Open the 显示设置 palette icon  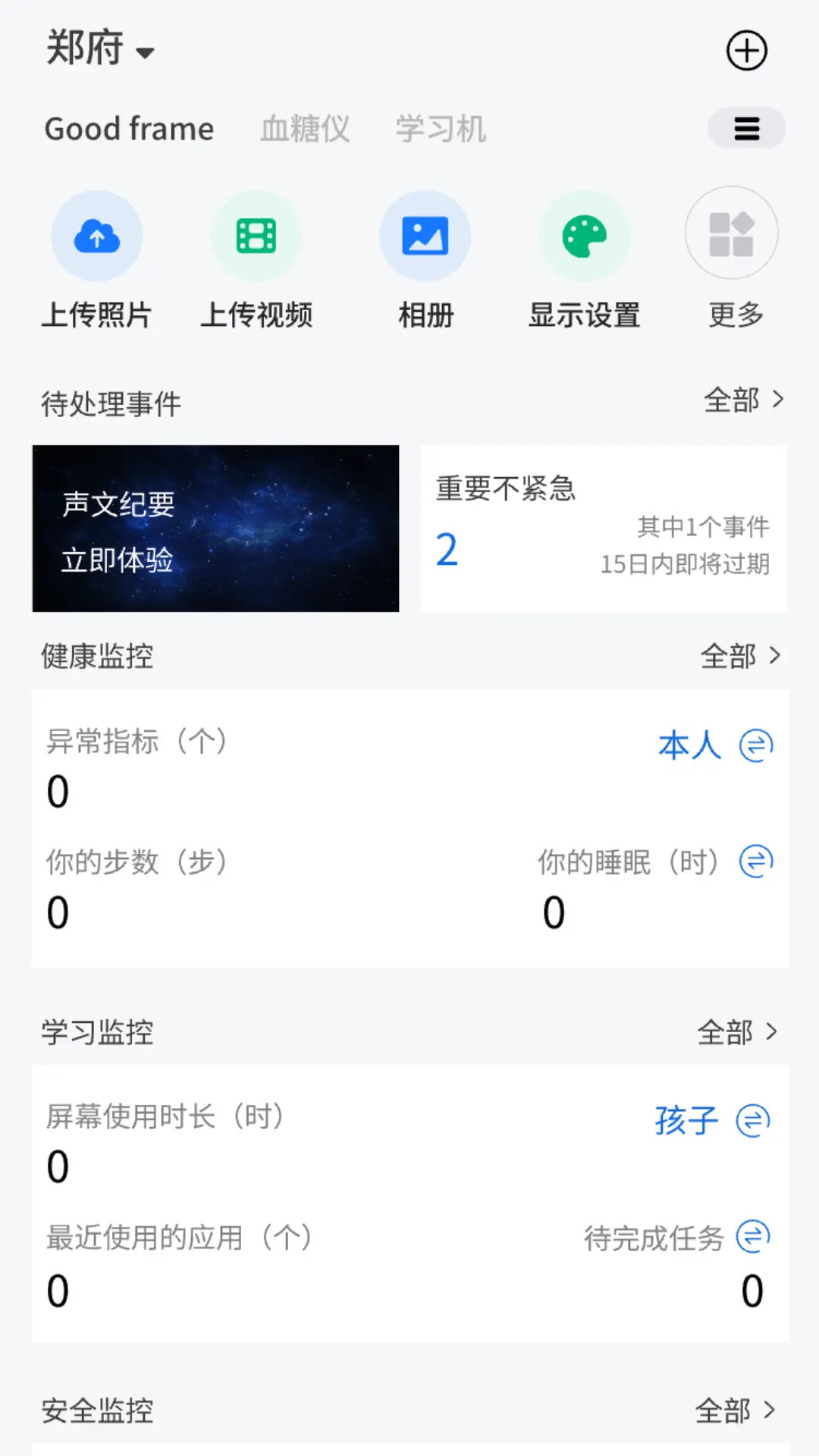(585, 236)
